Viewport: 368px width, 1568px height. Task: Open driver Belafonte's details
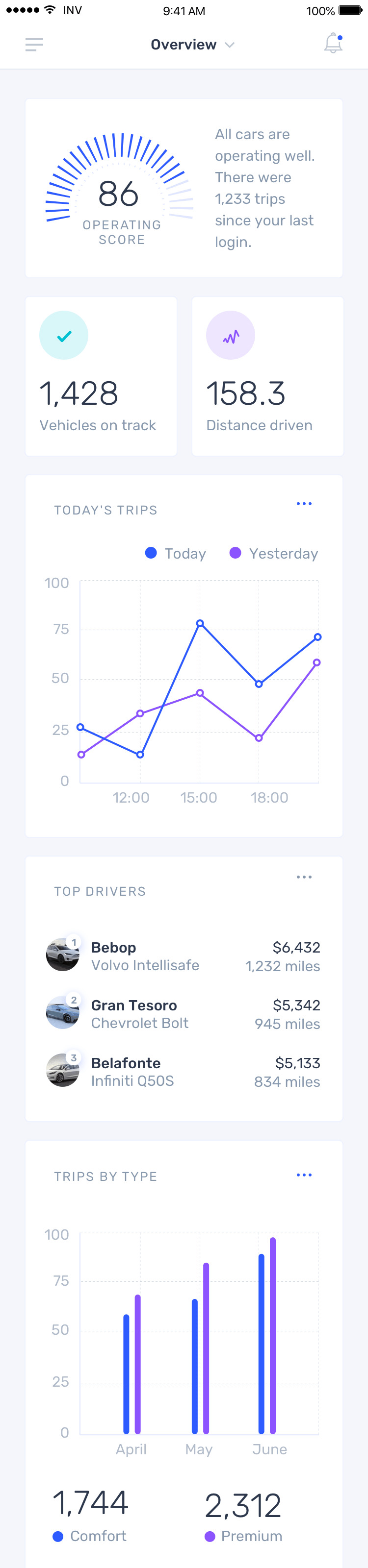[183, 1072]
